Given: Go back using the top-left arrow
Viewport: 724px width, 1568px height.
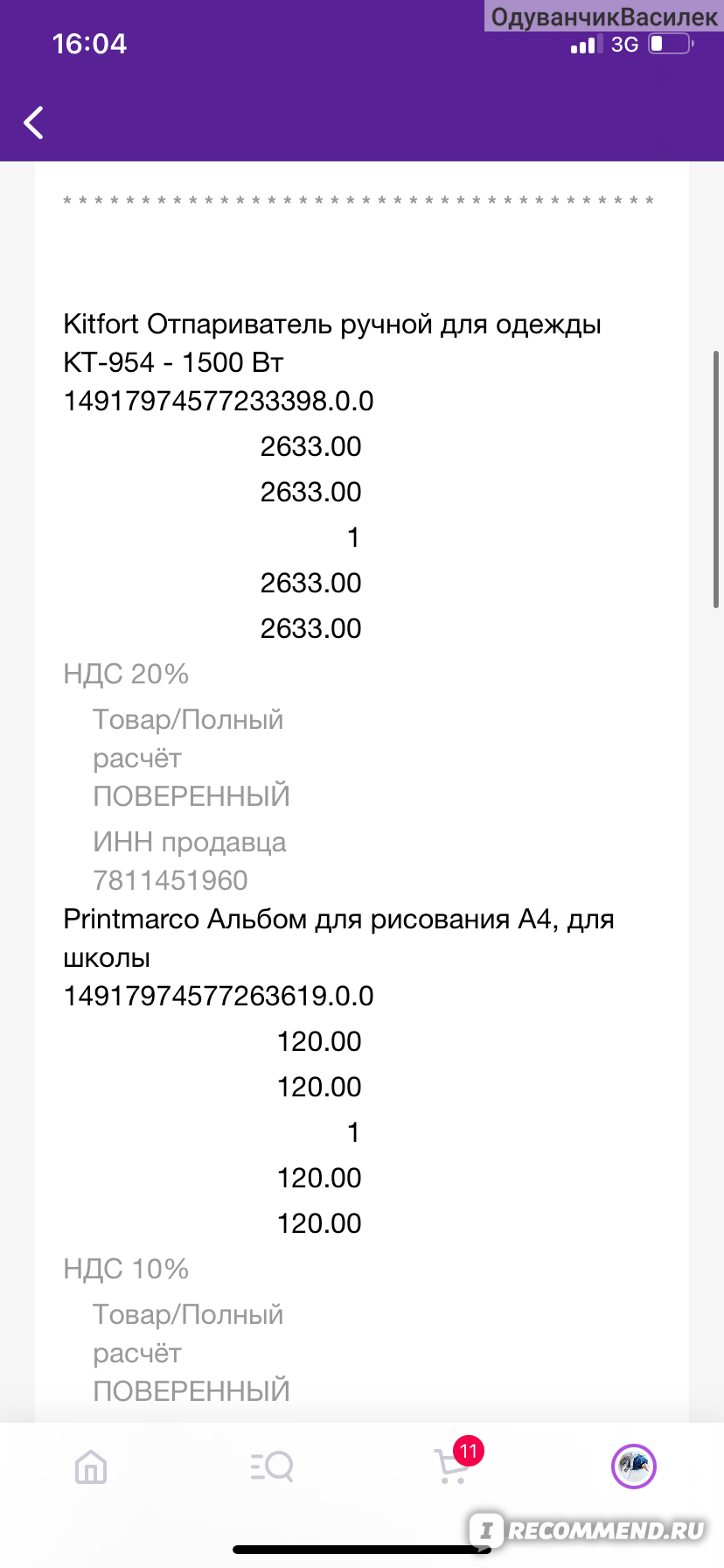Looking at the screenshot, I should (x=33, y=122).
